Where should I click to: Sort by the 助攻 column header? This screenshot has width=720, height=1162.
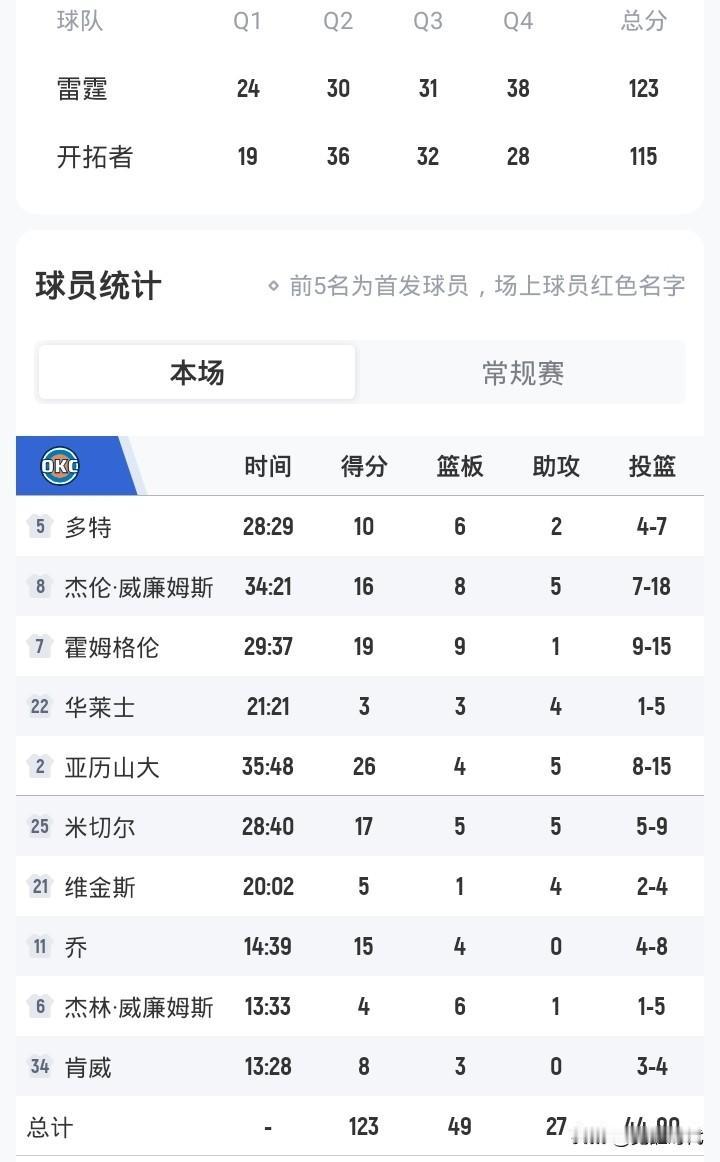tap(556, 466)
